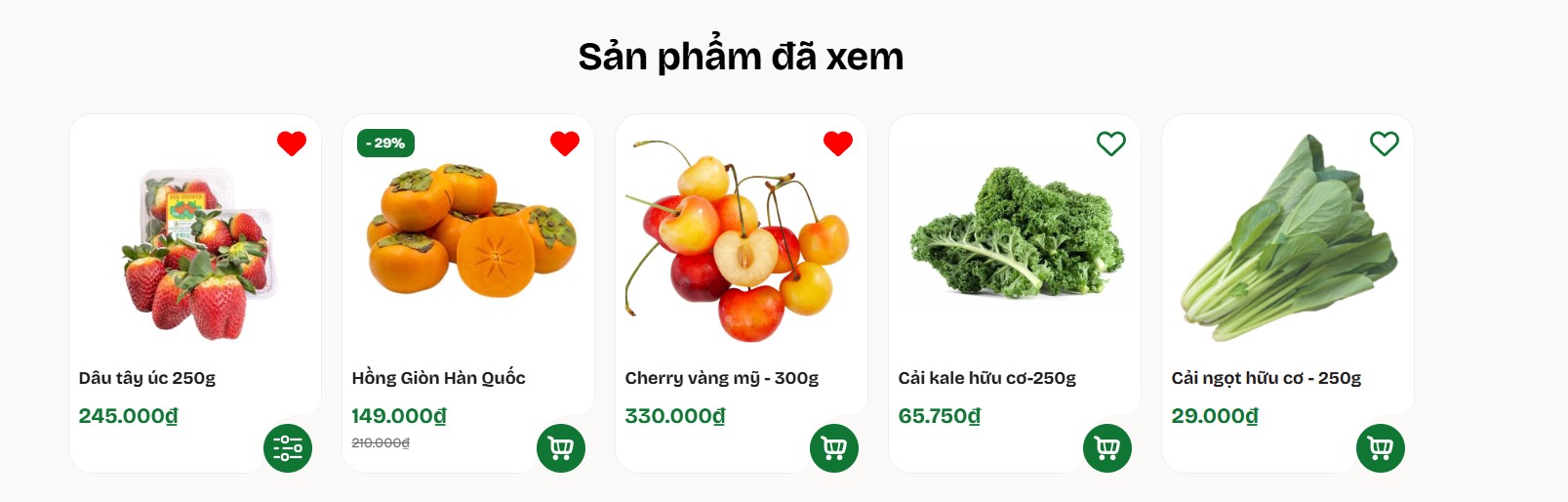Favorite Cải ngọt hữu cơ - 250g
Screen dimensions: 1568x502
[x=1385, y=144]
